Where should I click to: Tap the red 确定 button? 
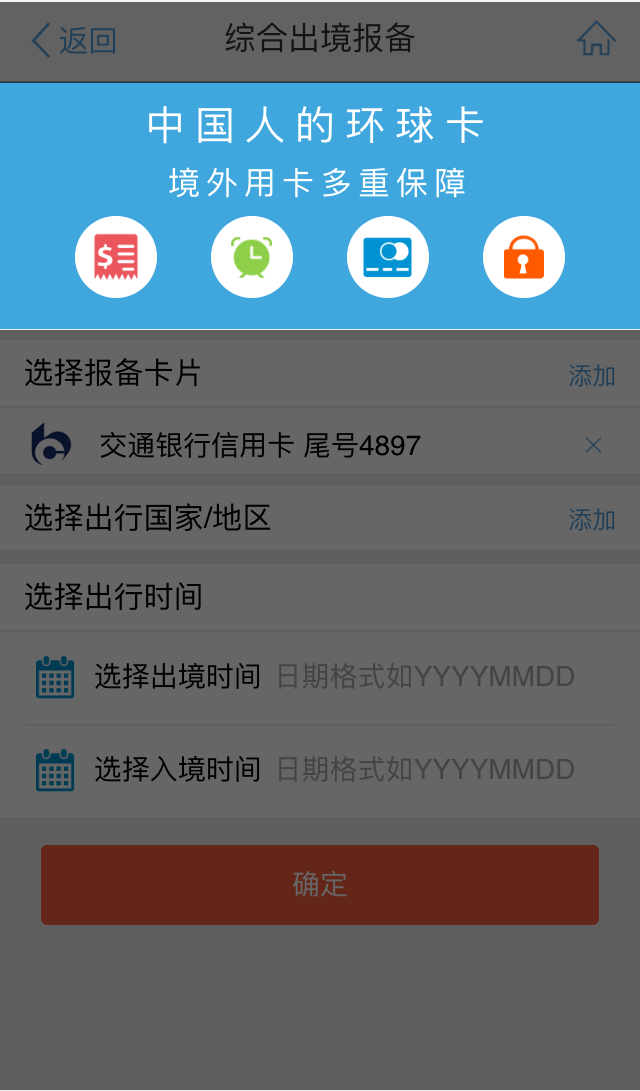(320, 884)
